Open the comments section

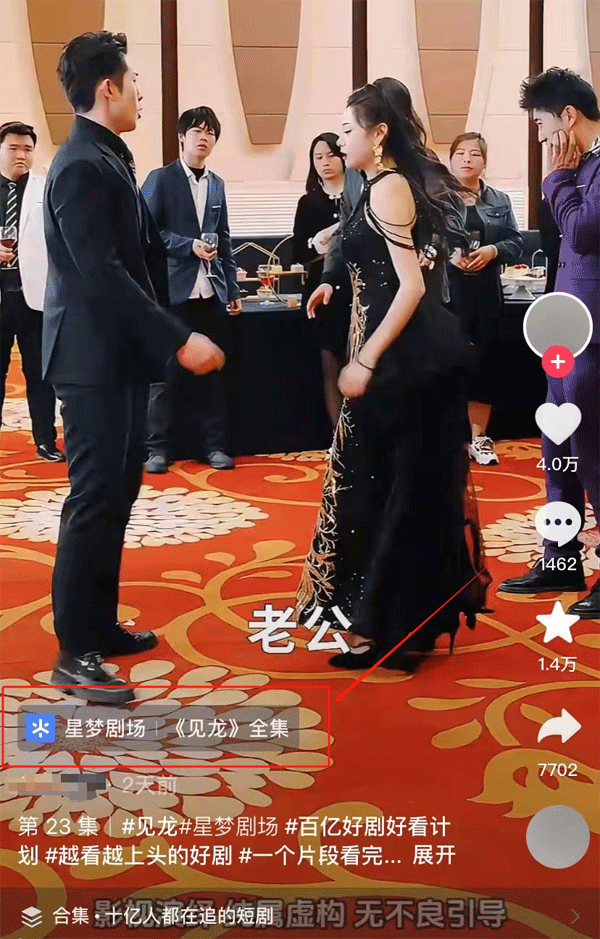pyautogui.click(x=558, y=527)
